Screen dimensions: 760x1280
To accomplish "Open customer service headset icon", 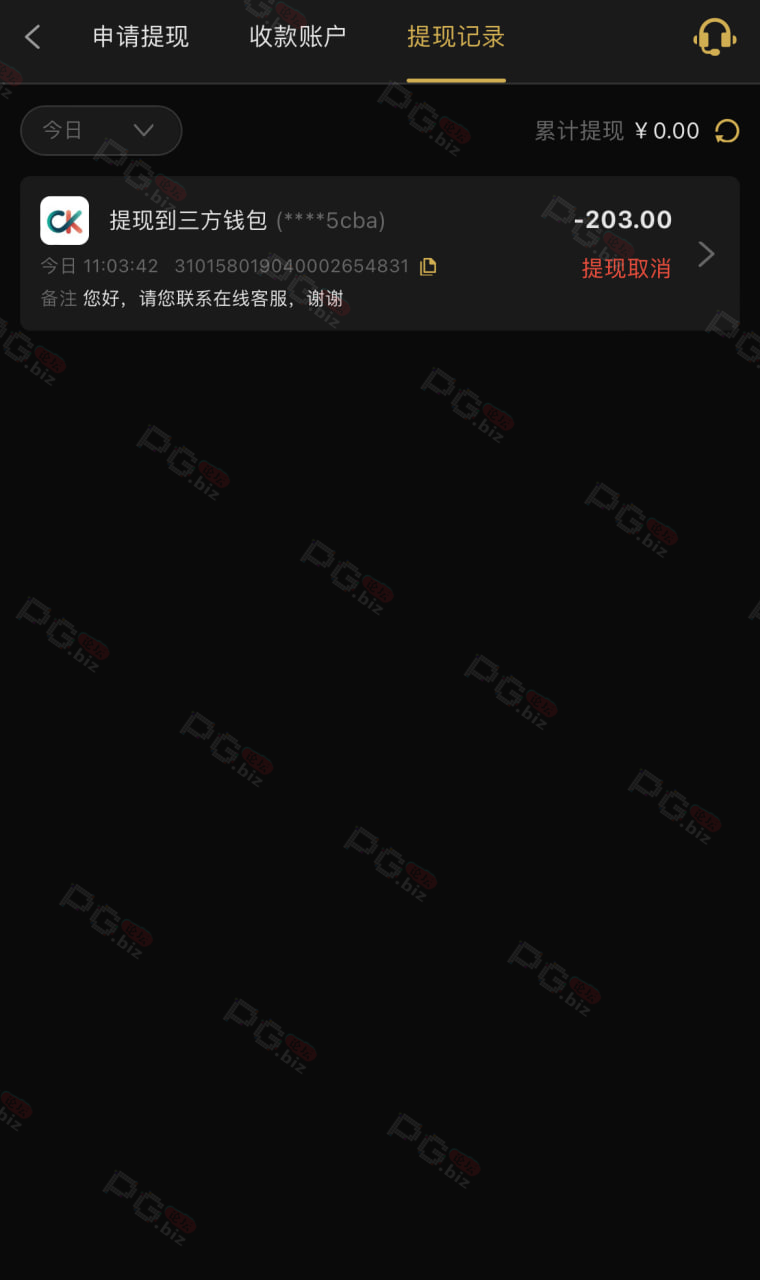I will 715,38.
